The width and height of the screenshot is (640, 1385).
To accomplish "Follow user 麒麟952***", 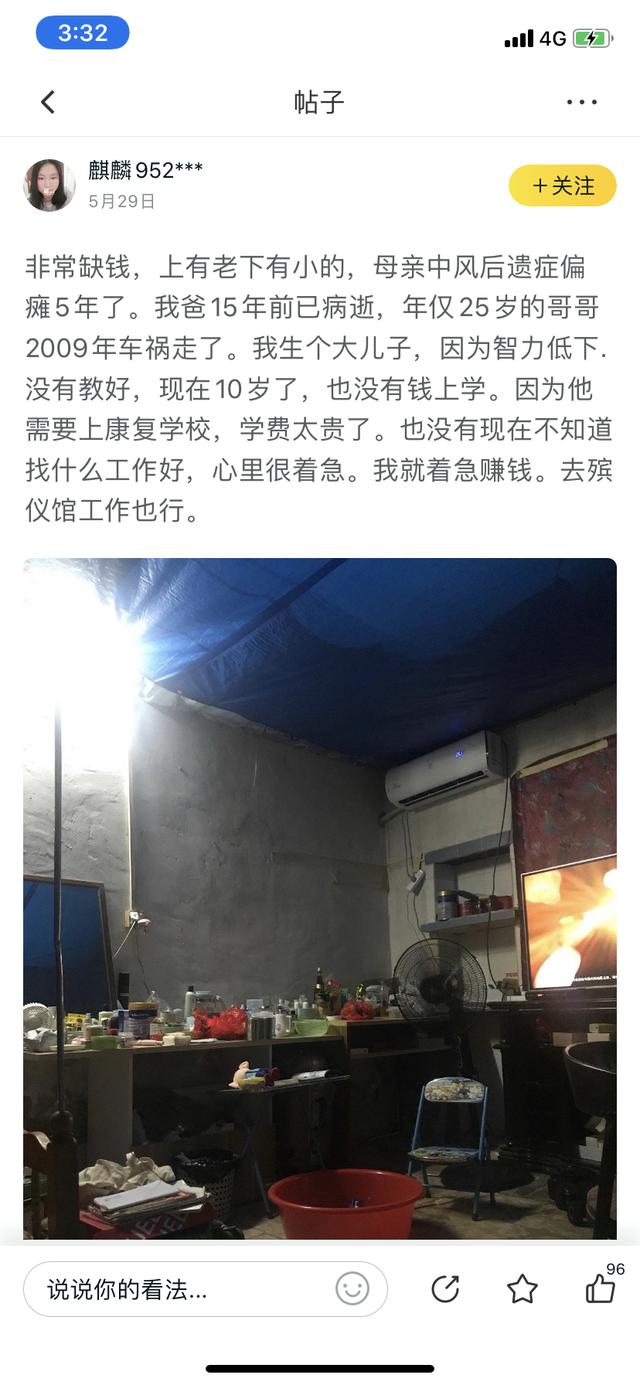I will click(x=562, y=186).
